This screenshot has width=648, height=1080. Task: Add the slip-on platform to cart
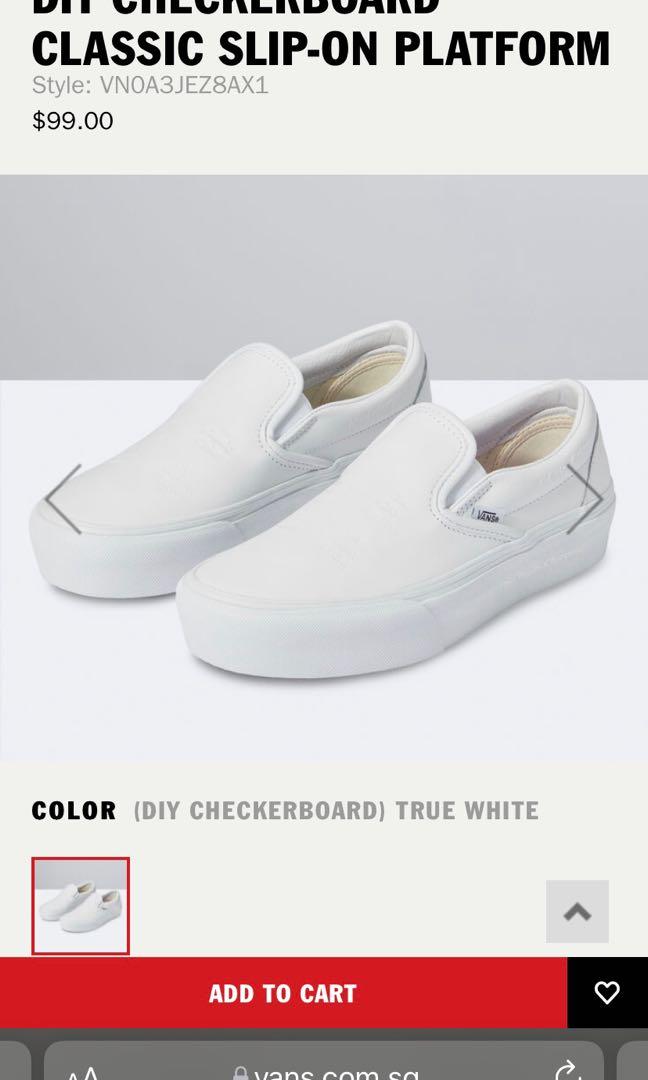click(x=283, y=993)
